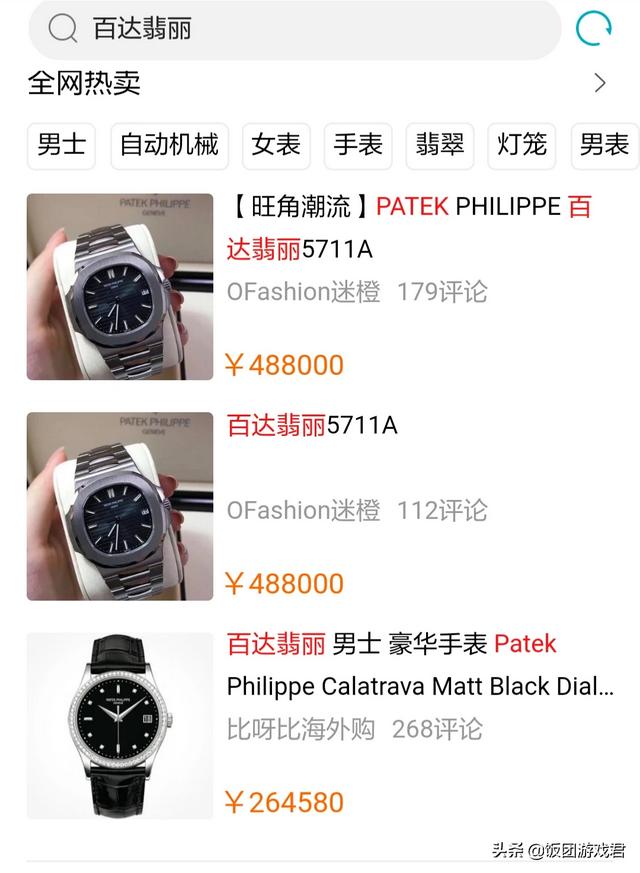Image resolution: width=640 pixels, height=873 pixels.
Task: Refresh the search results
Action: [594, 28]
